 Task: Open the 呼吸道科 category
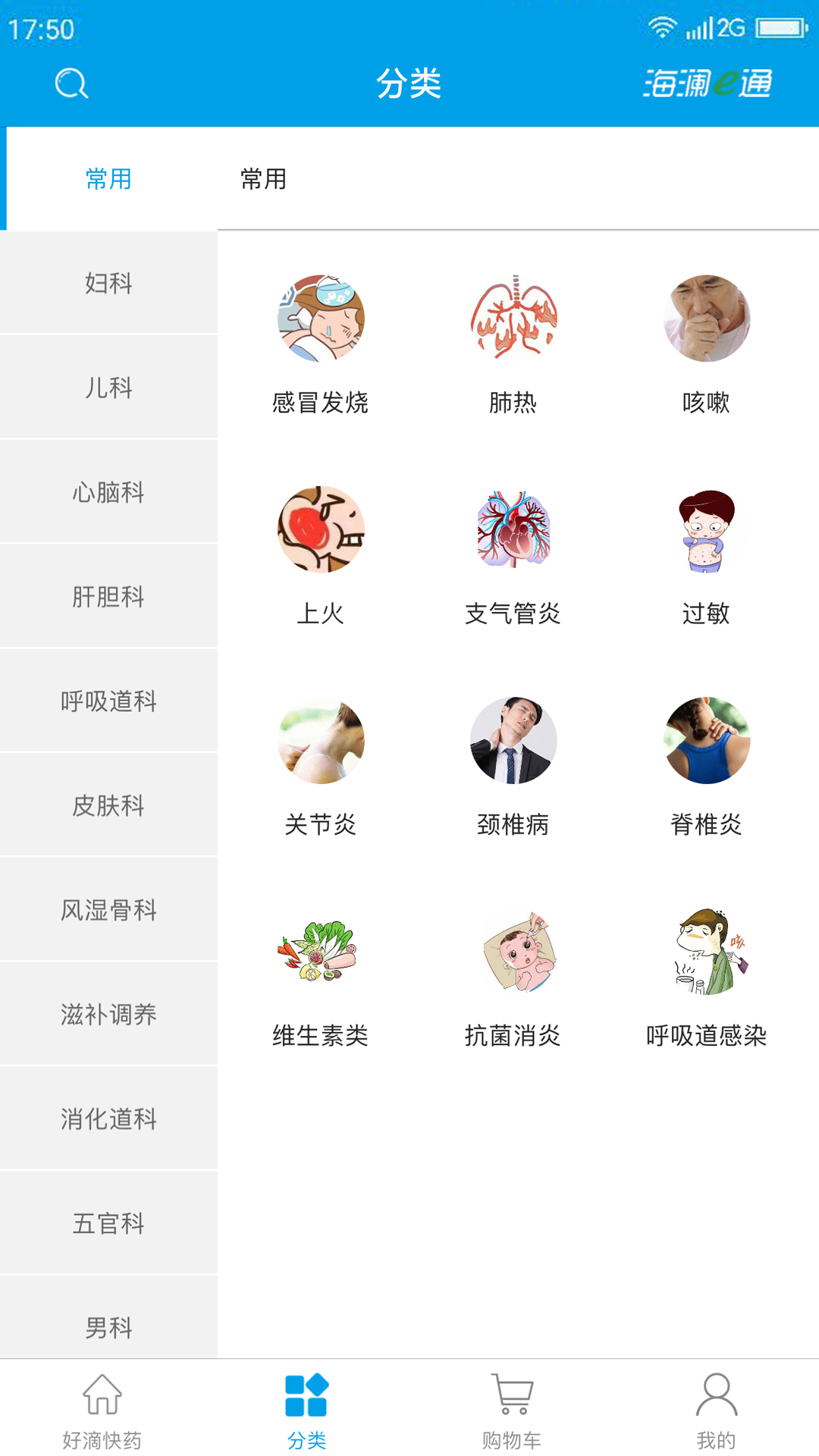coord(108,701)
